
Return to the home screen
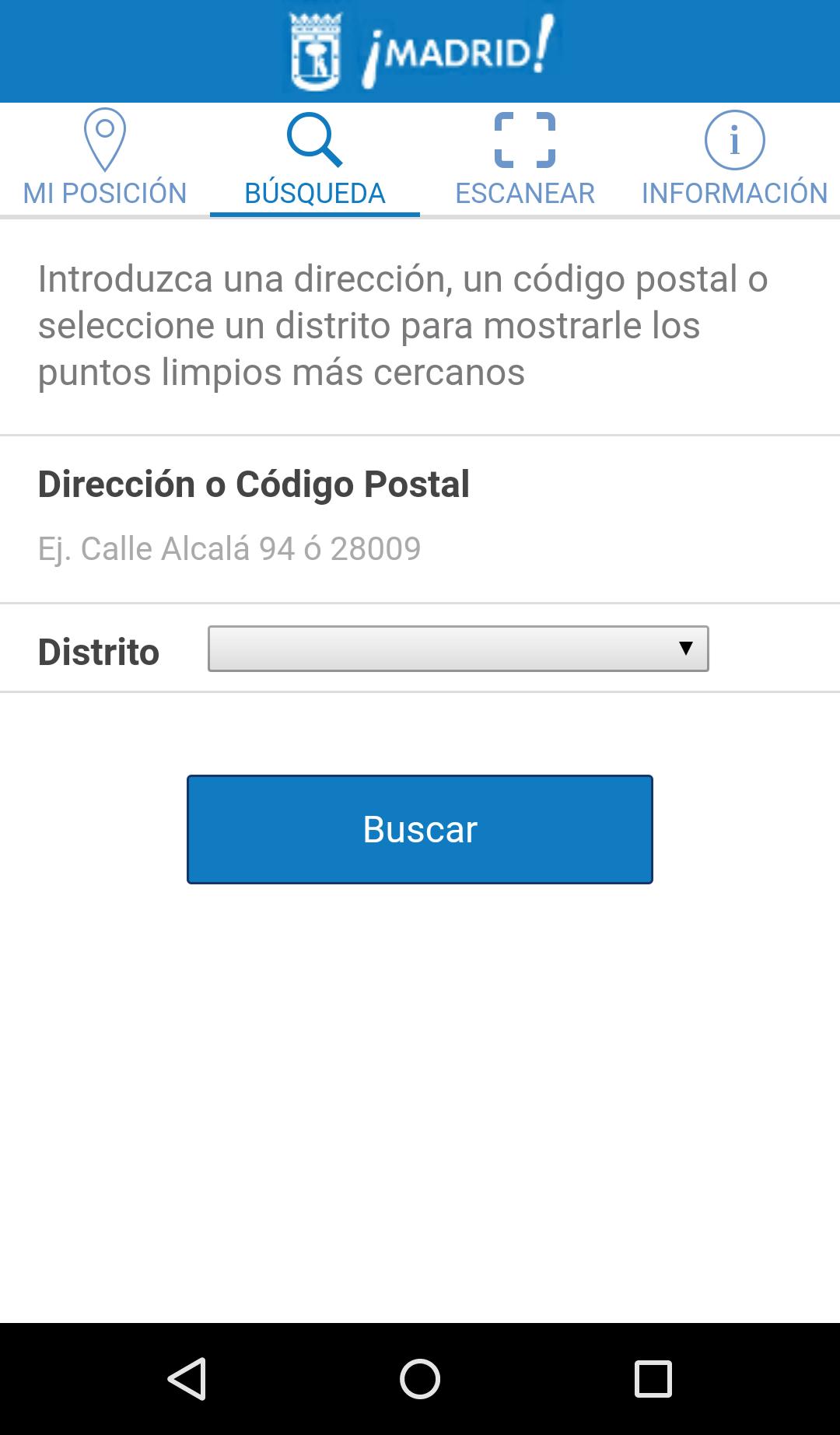(x=420, y=1379)
